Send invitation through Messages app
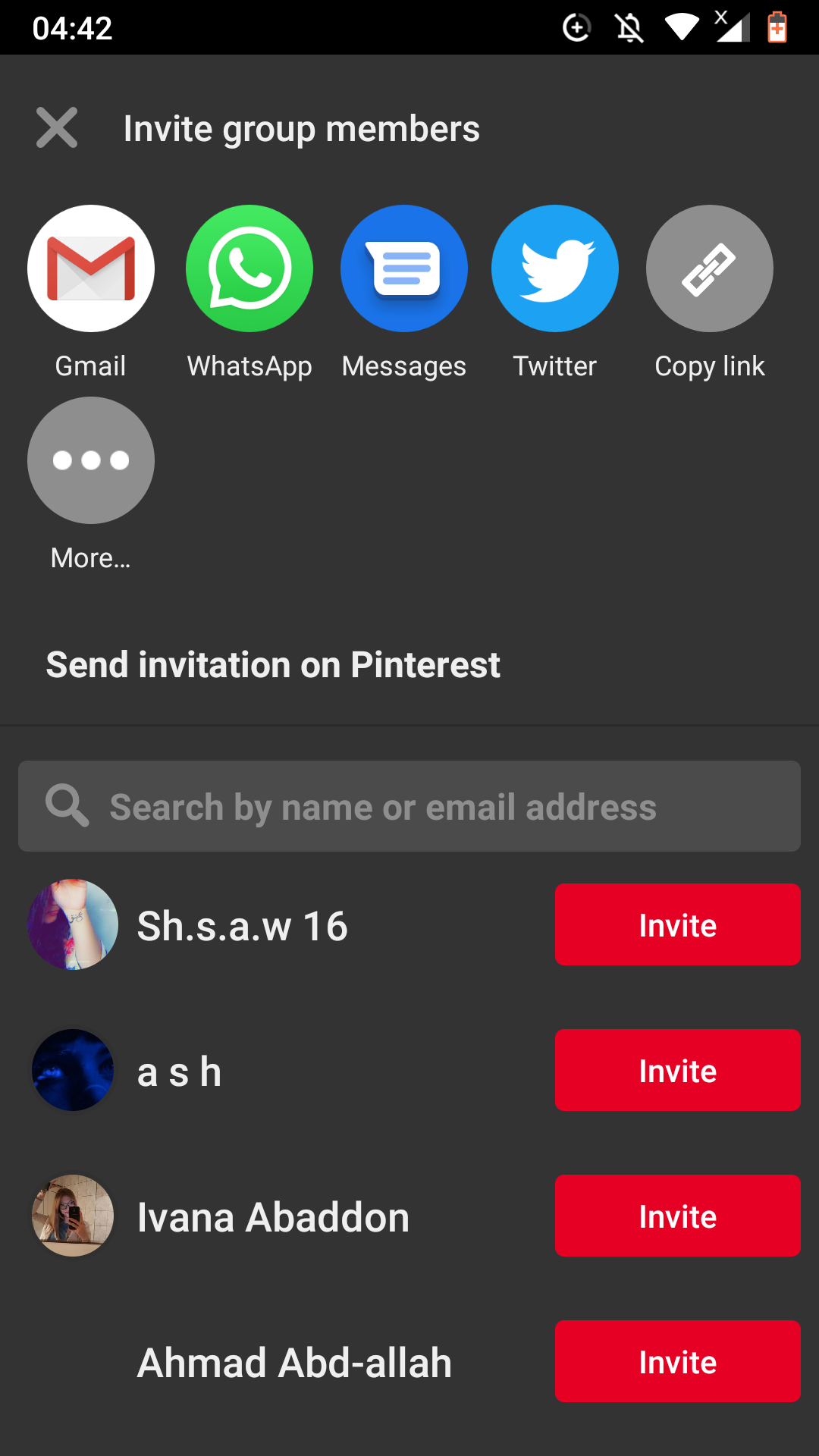819x1456 pixels. coord(404,268)
